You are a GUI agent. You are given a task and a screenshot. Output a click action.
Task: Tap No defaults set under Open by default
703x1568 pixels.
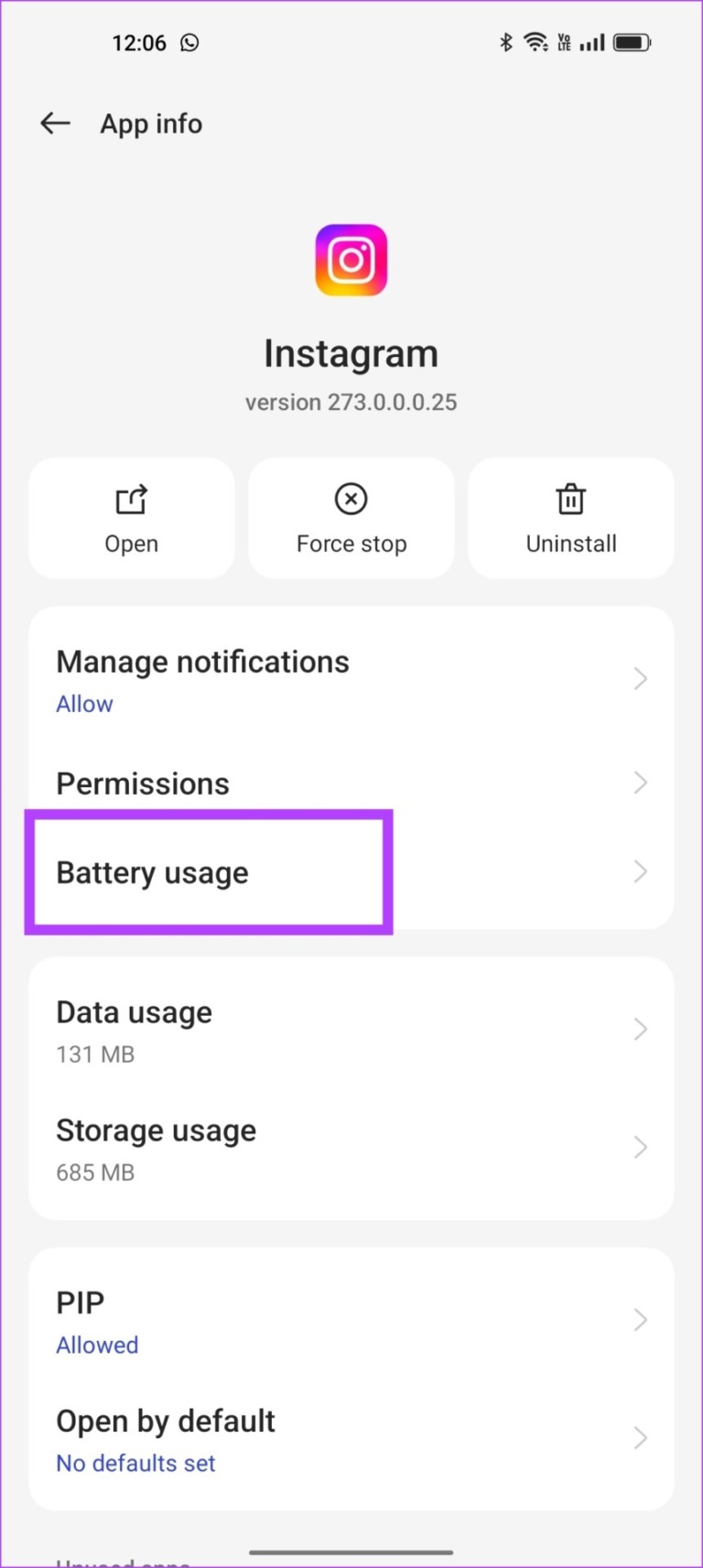click(135, 1463)
